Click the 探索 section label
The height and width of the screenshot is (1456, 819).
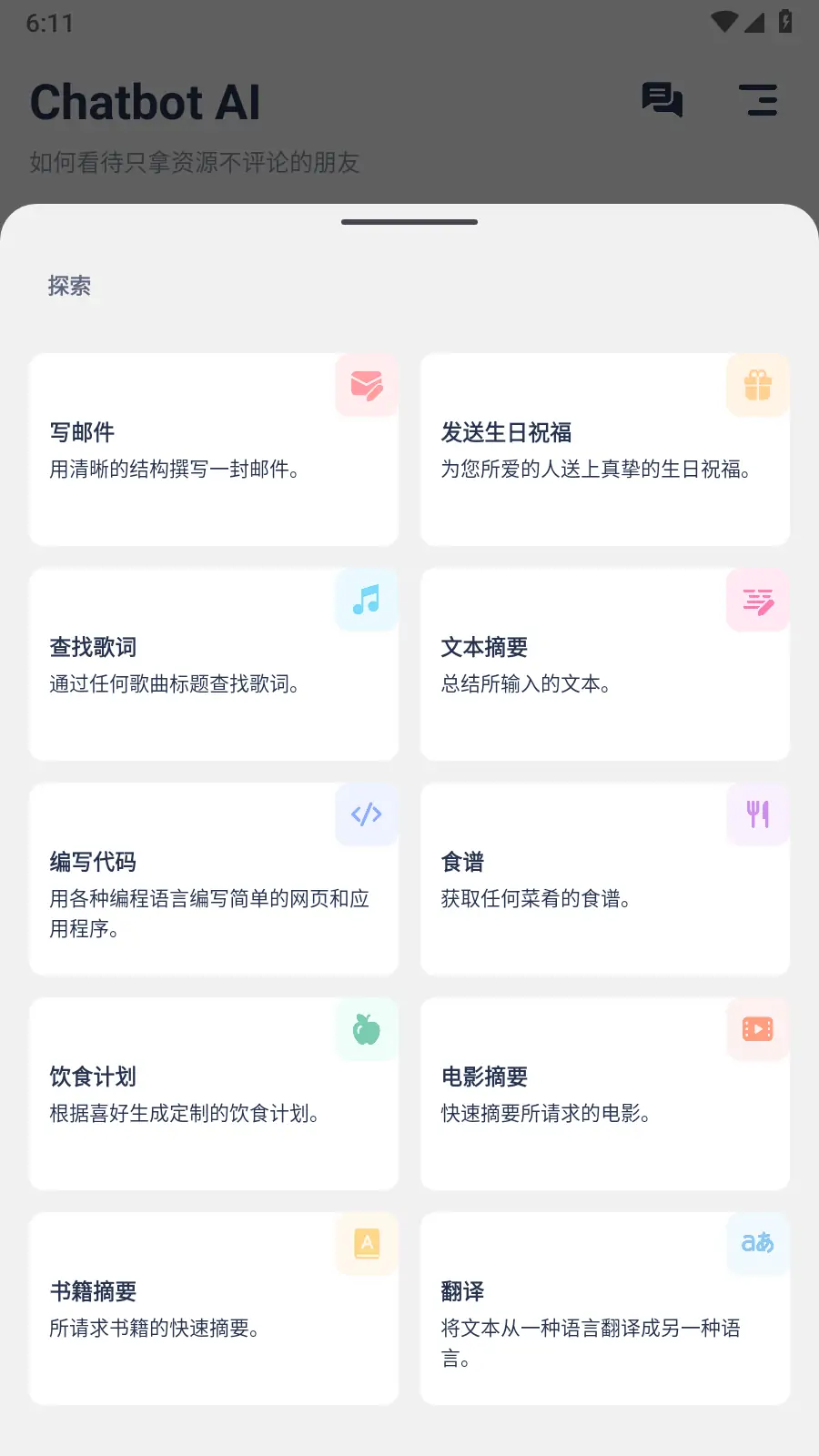coord(69,287)
